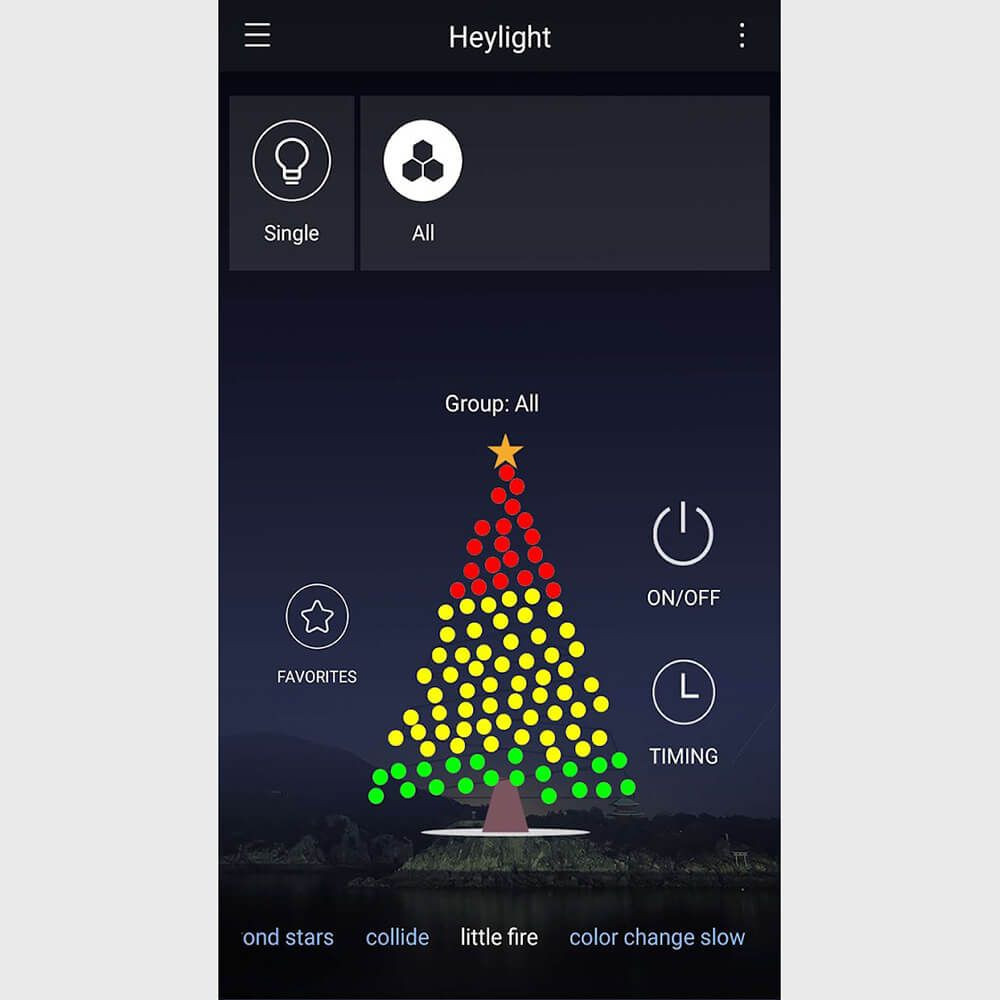1000x1000 pixels.
Task: Toggle the ON/OFF power button
Action: 683,535
